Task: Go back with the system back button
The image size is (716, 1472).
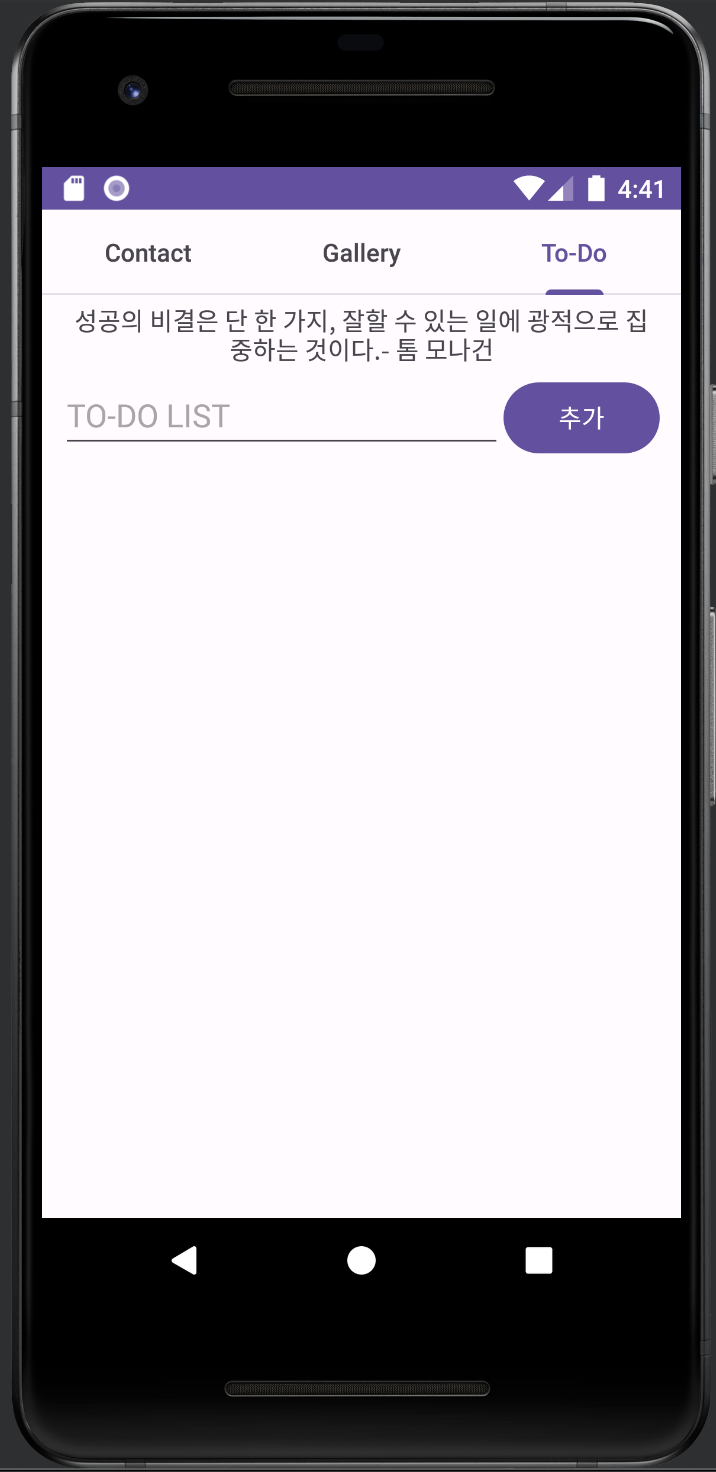Action: tap(184, 1260)
